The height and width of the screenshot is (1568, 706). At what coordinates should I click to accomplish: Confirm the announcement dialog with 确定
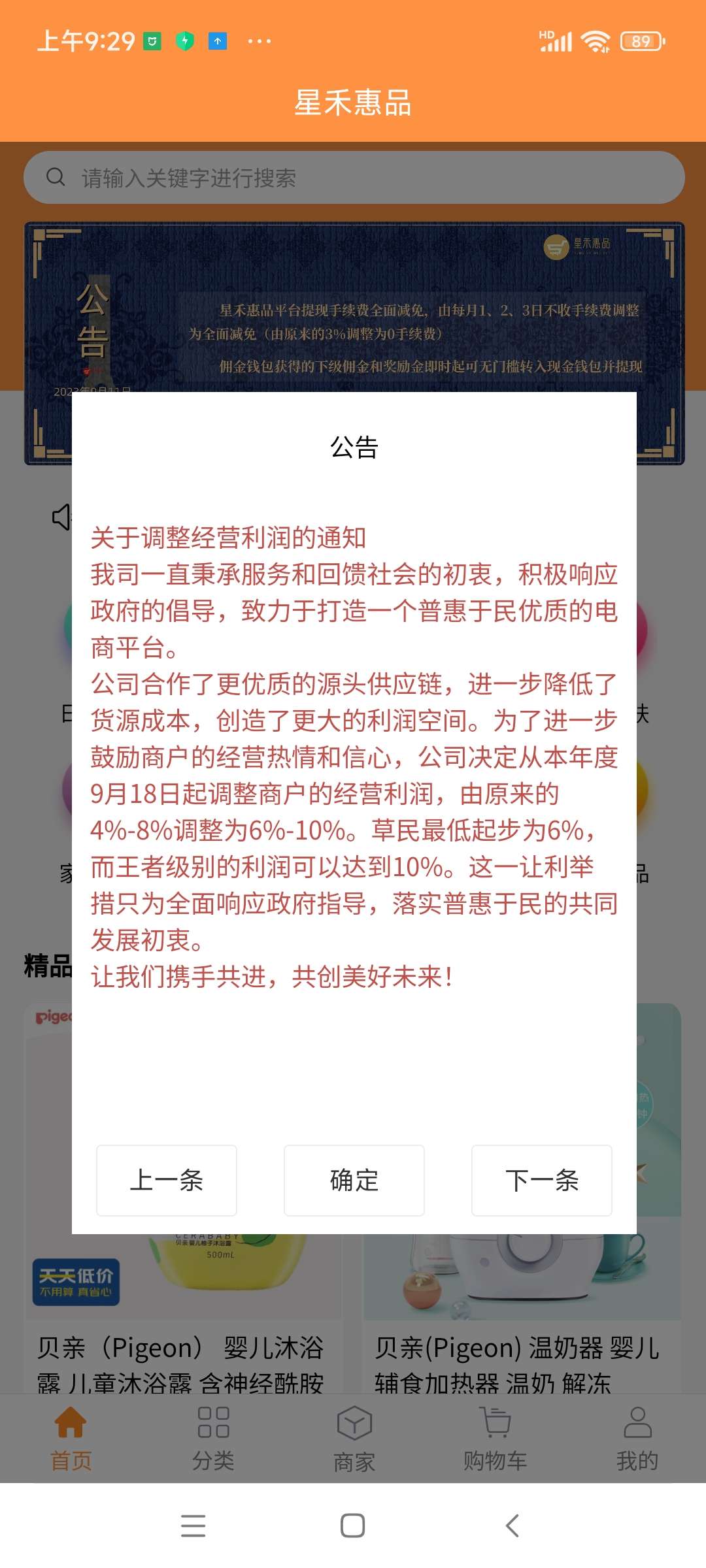point(354,1180)
